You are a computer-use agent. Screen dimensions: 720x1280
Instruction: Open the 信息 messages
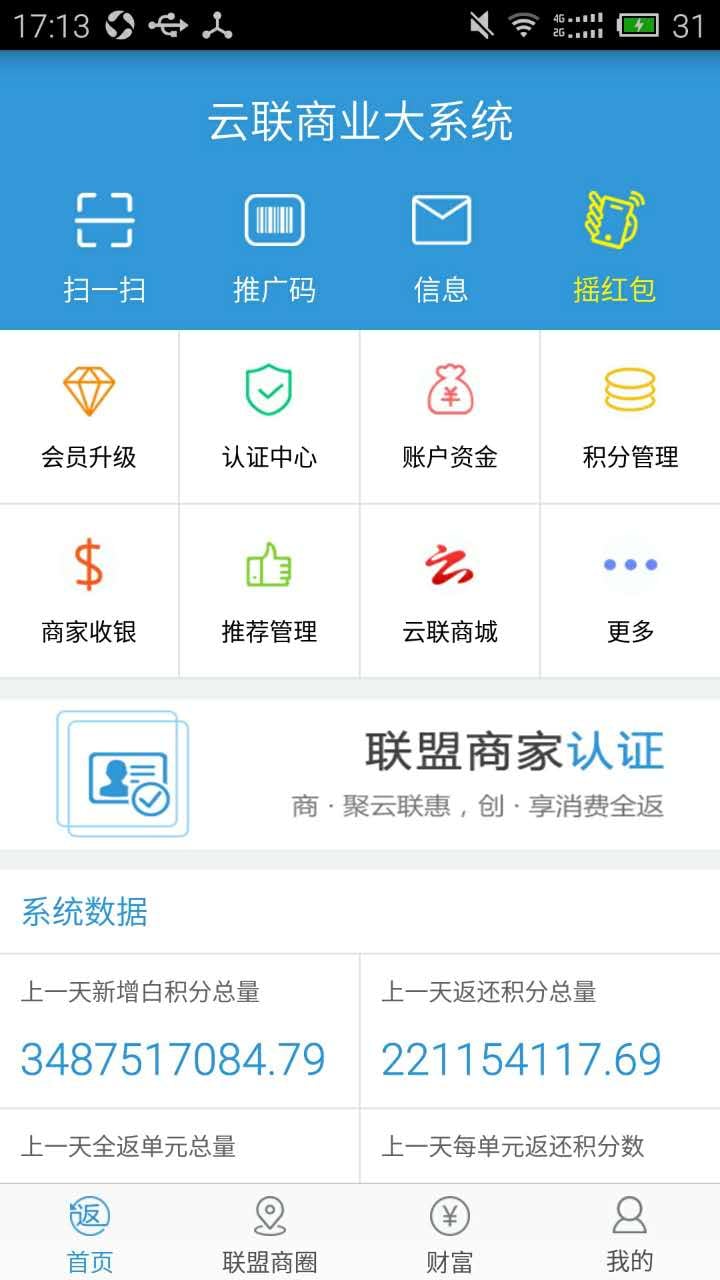click(x=443, y=240)
